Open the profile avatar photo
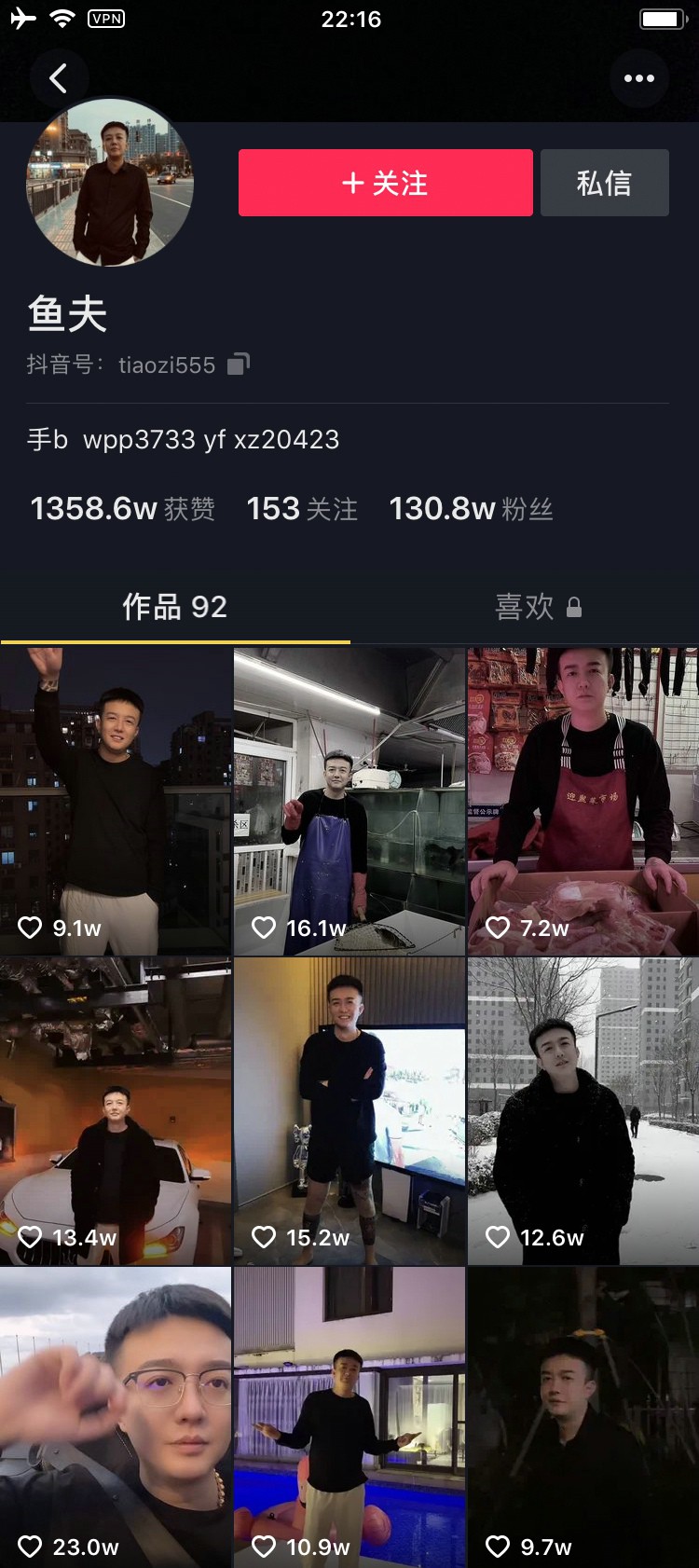The image size is (699, 1568). point(110,183)
